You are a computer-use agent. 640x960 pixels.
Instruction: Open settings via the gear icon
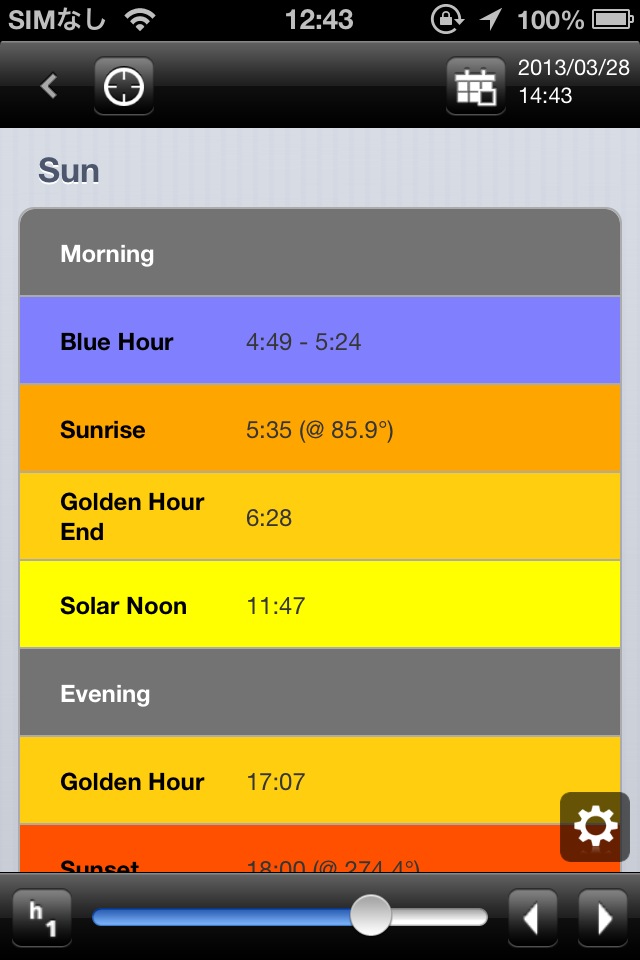[595, 827]
